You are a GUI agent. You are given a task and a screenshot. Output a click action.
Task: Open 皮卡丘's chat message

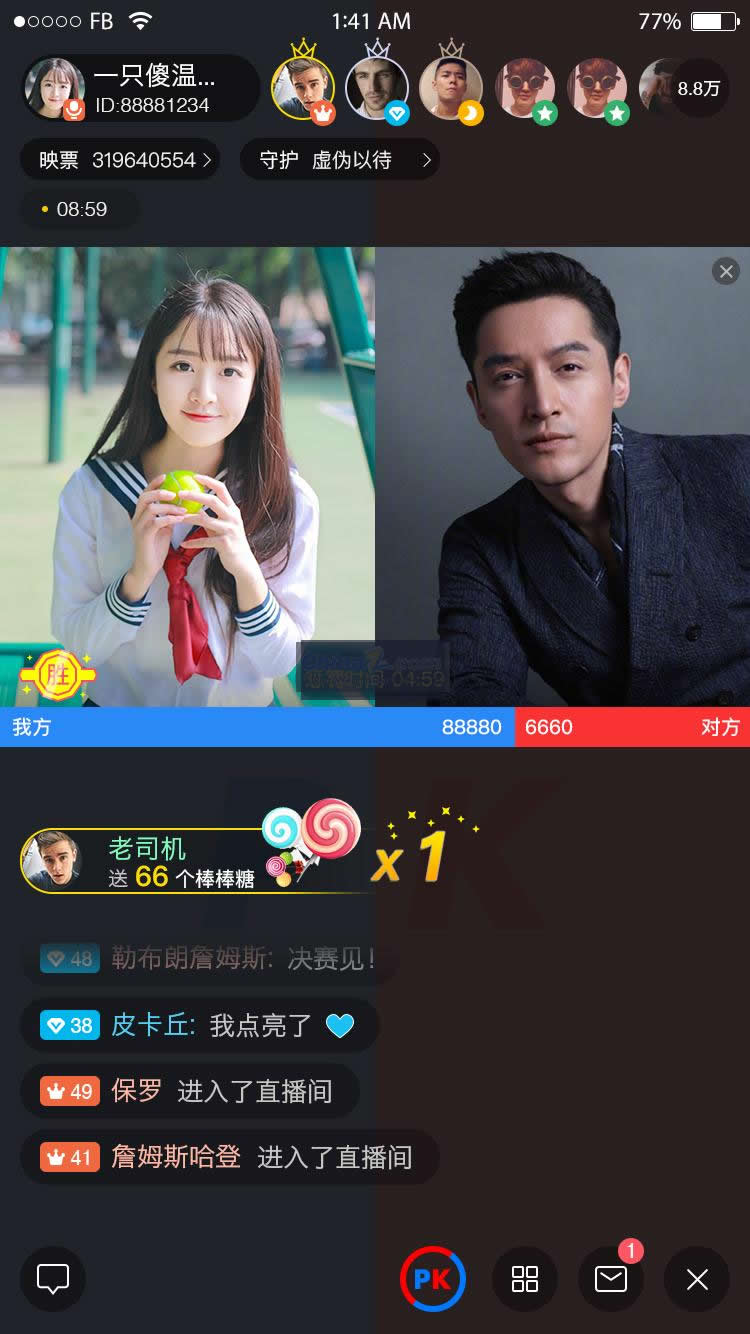(x=198, y=1025)
